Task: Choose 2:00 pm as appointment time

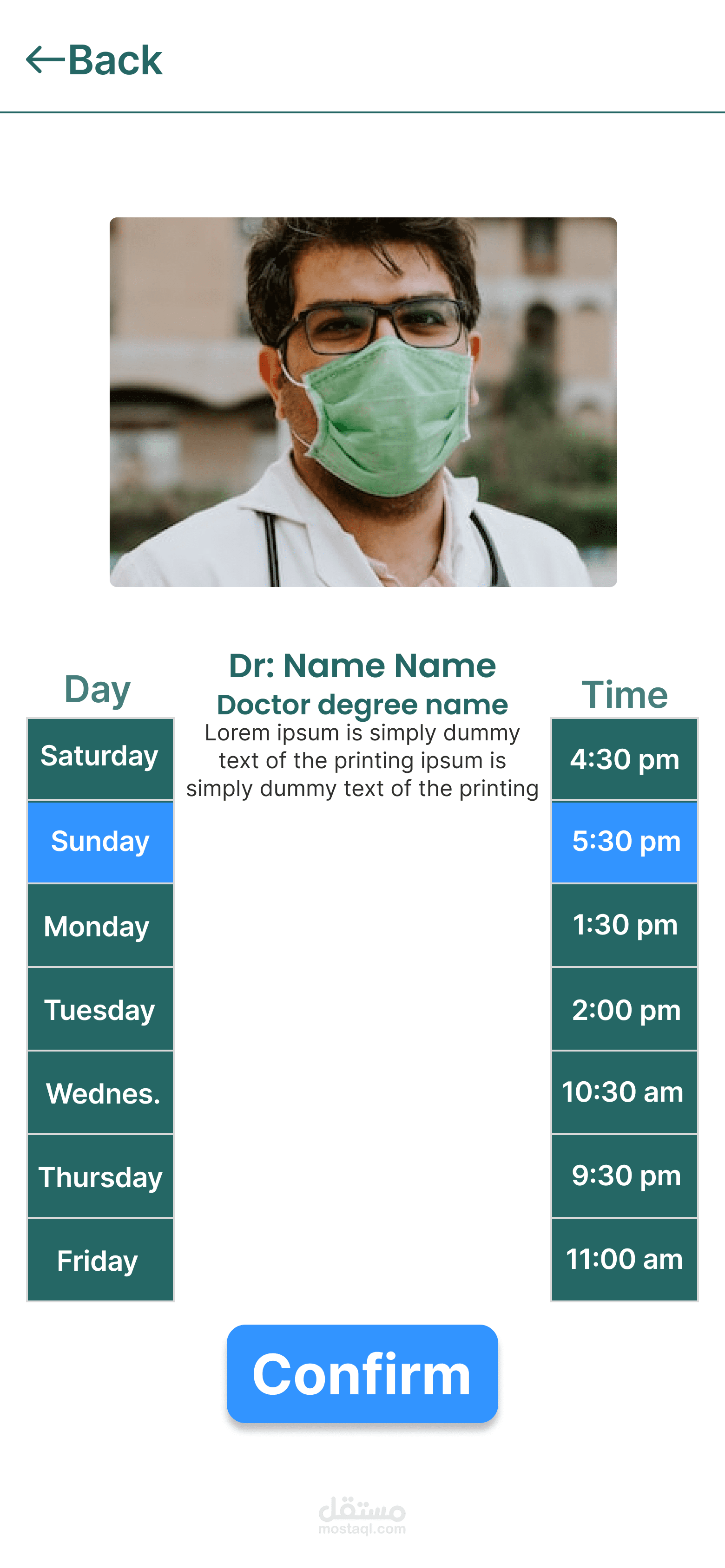Action: tap(625, 1009)
